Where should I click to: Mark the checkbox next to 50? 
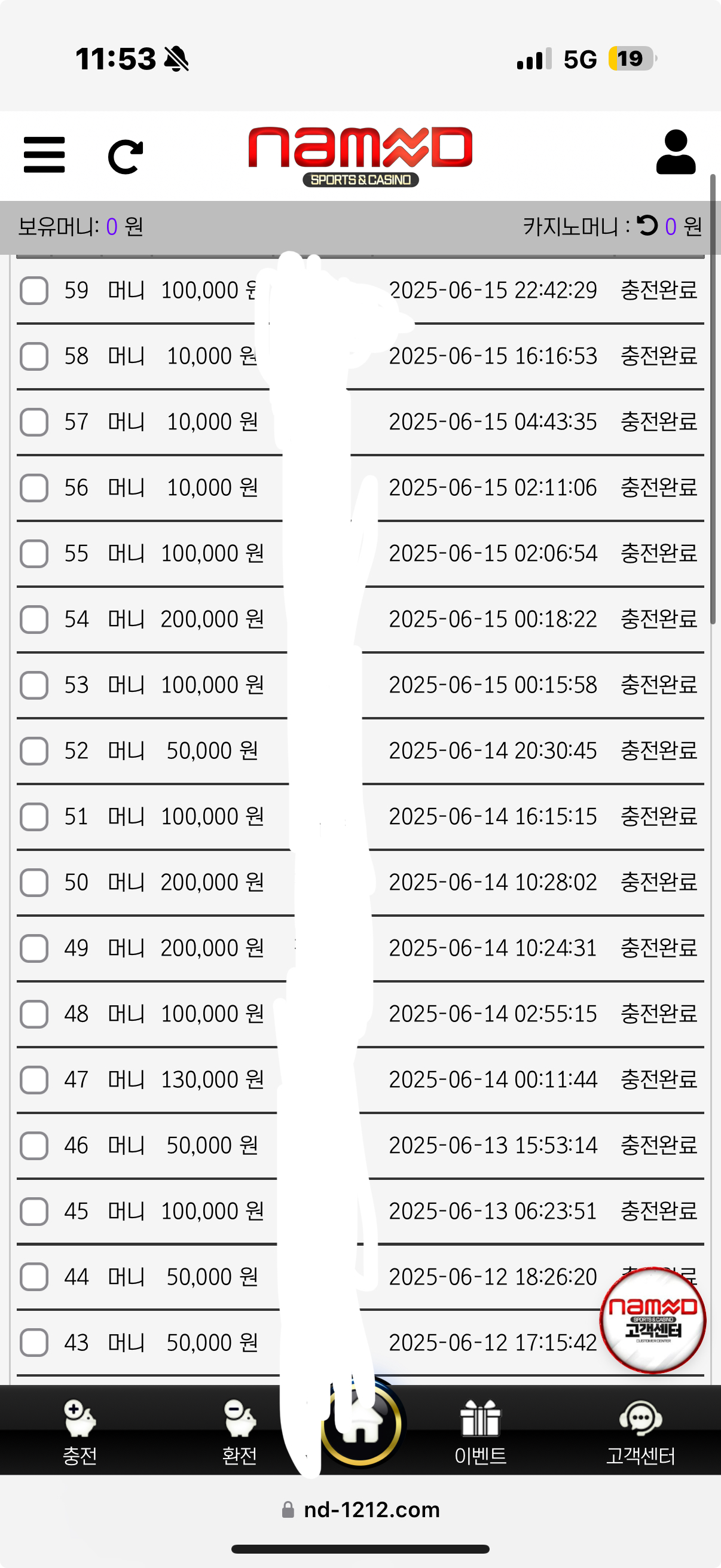coord(34,882)
